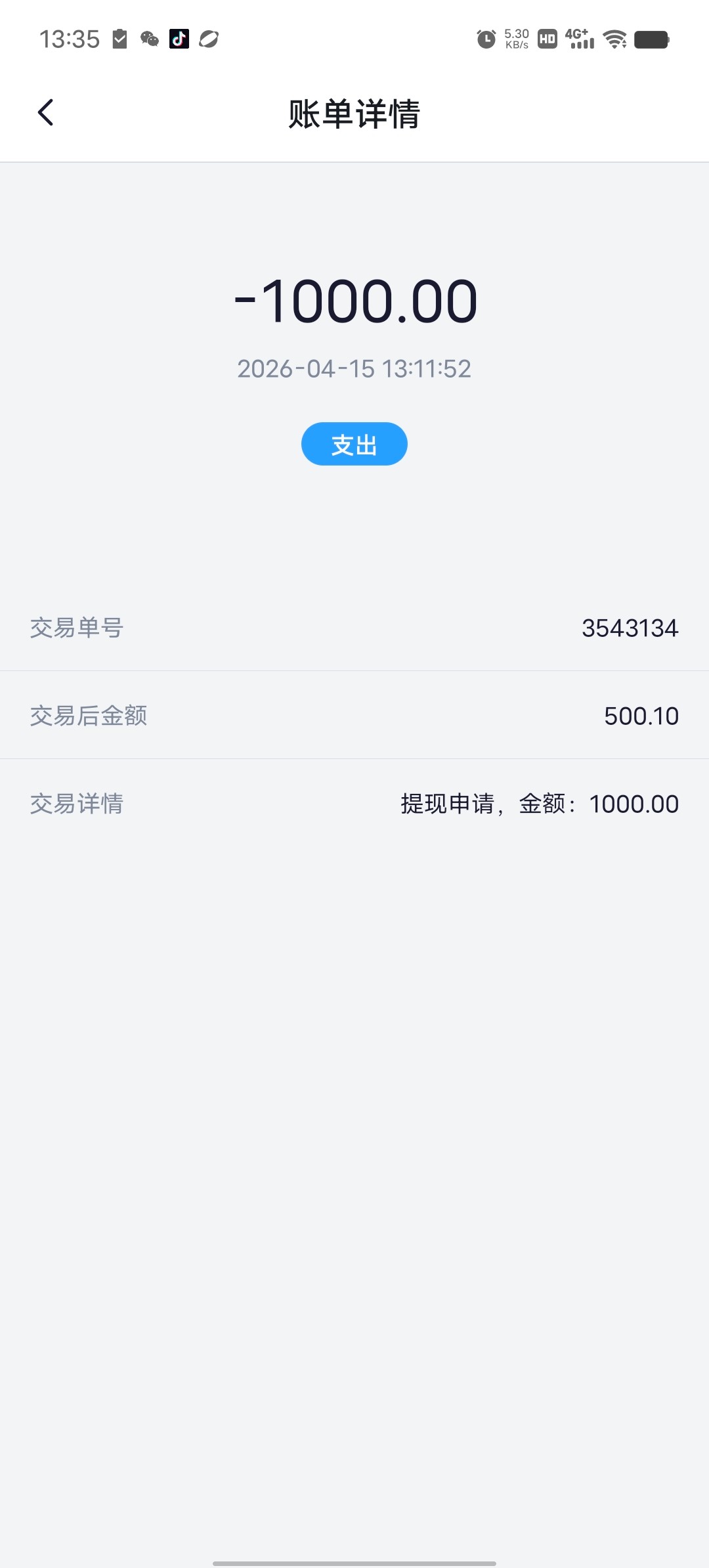Tap the browser icon in the status bar

pos(207,40)
